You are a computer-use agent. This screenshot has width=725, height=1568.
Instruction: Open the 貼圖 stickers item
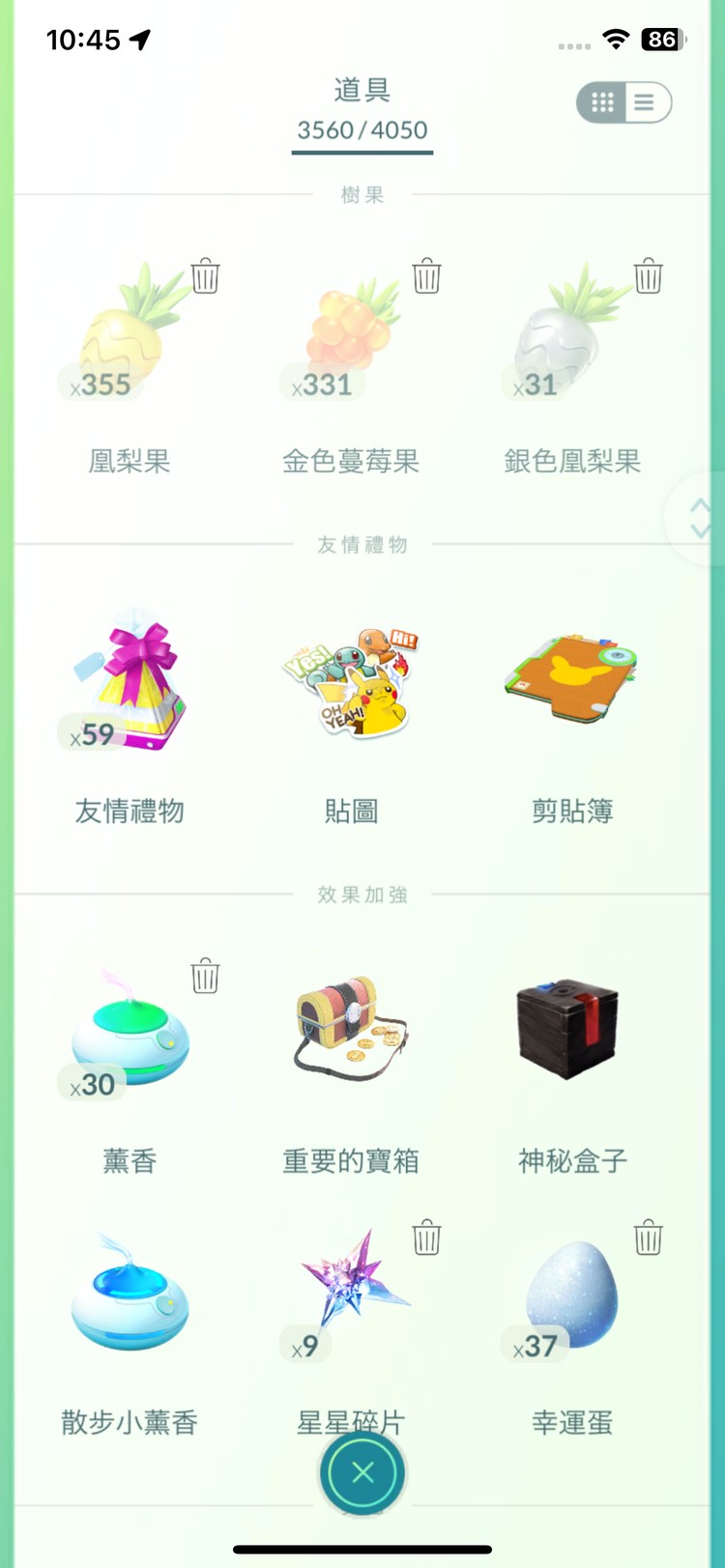click(351, 679)
